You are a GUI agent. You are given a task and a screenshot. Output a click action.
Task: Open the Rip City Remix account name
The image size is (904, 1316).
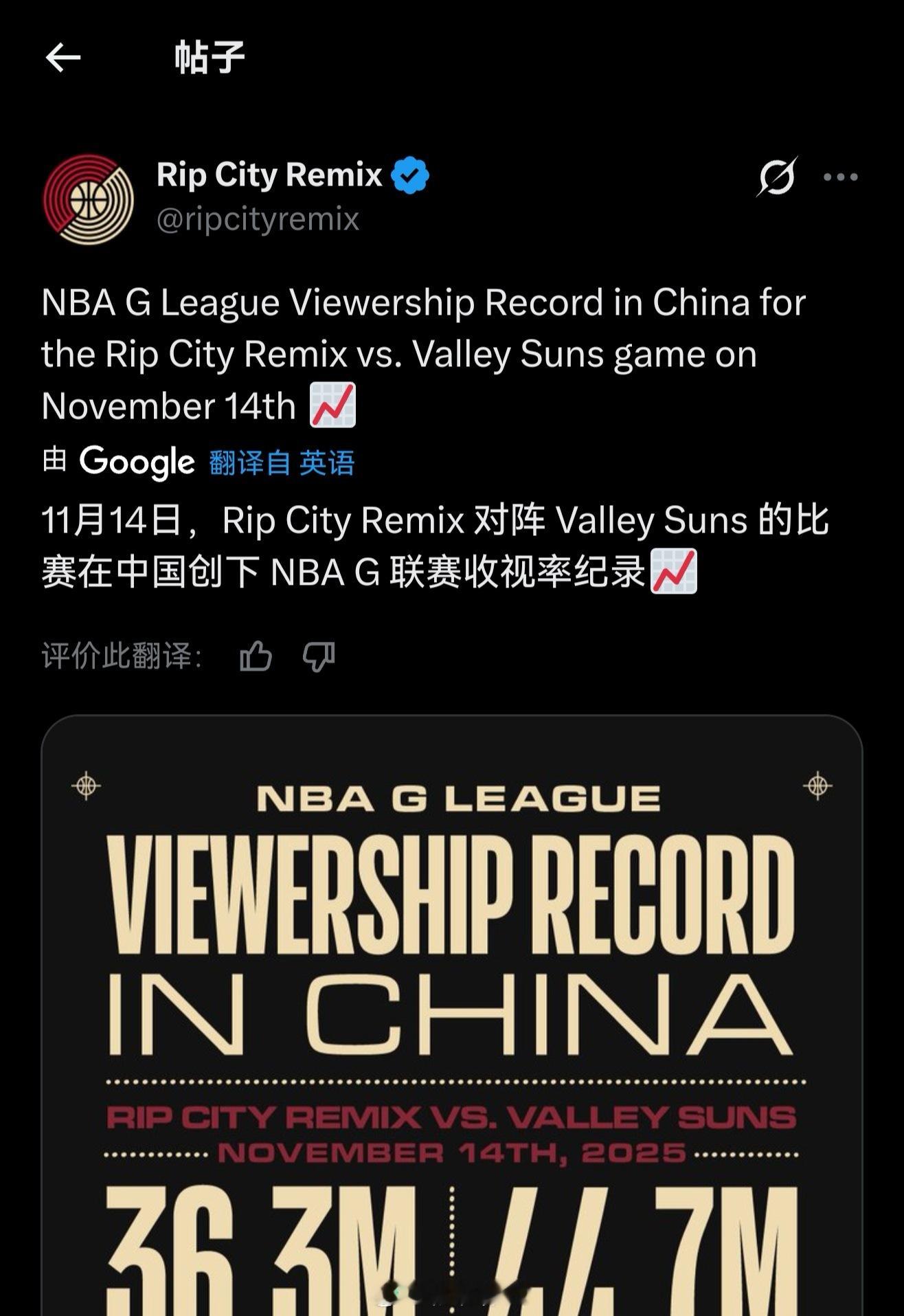(269, 175)
